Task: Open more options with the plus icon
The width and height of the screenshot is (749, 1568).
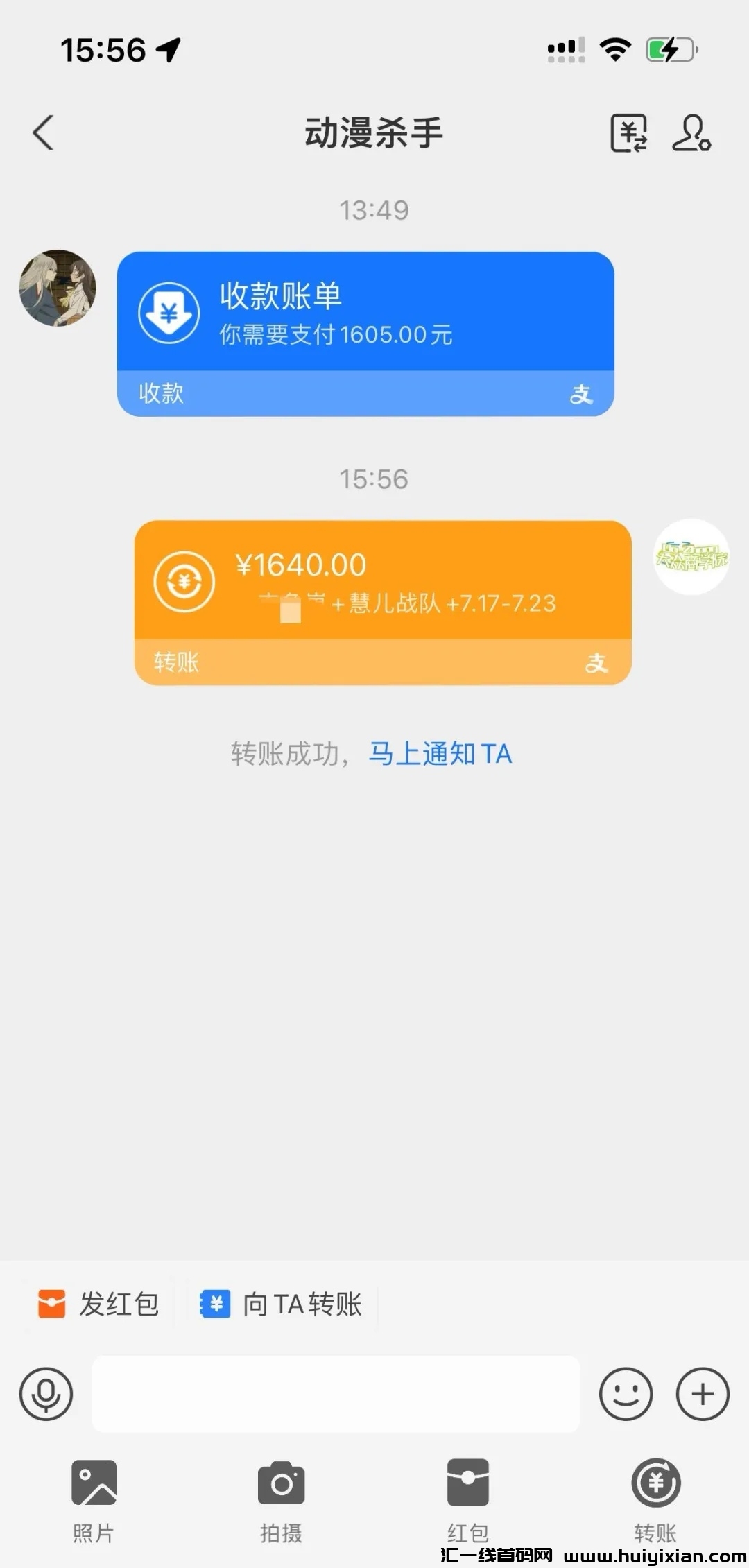Action: click(x=702, y=1394)
